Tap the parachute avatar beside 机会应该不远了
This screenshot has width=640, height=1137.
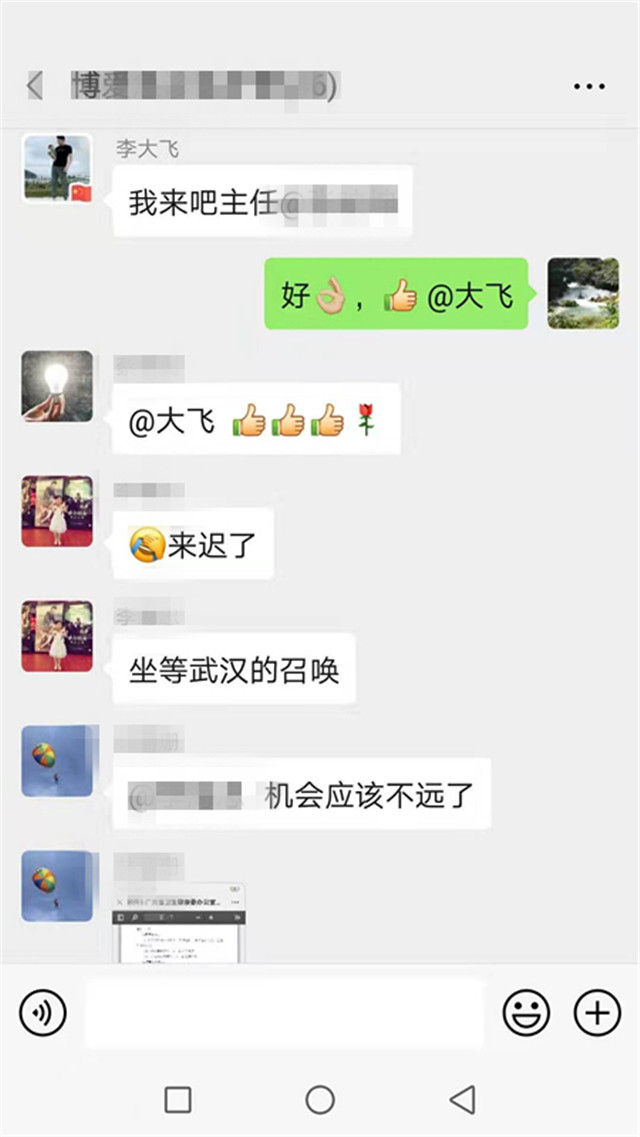click(57, 761)
